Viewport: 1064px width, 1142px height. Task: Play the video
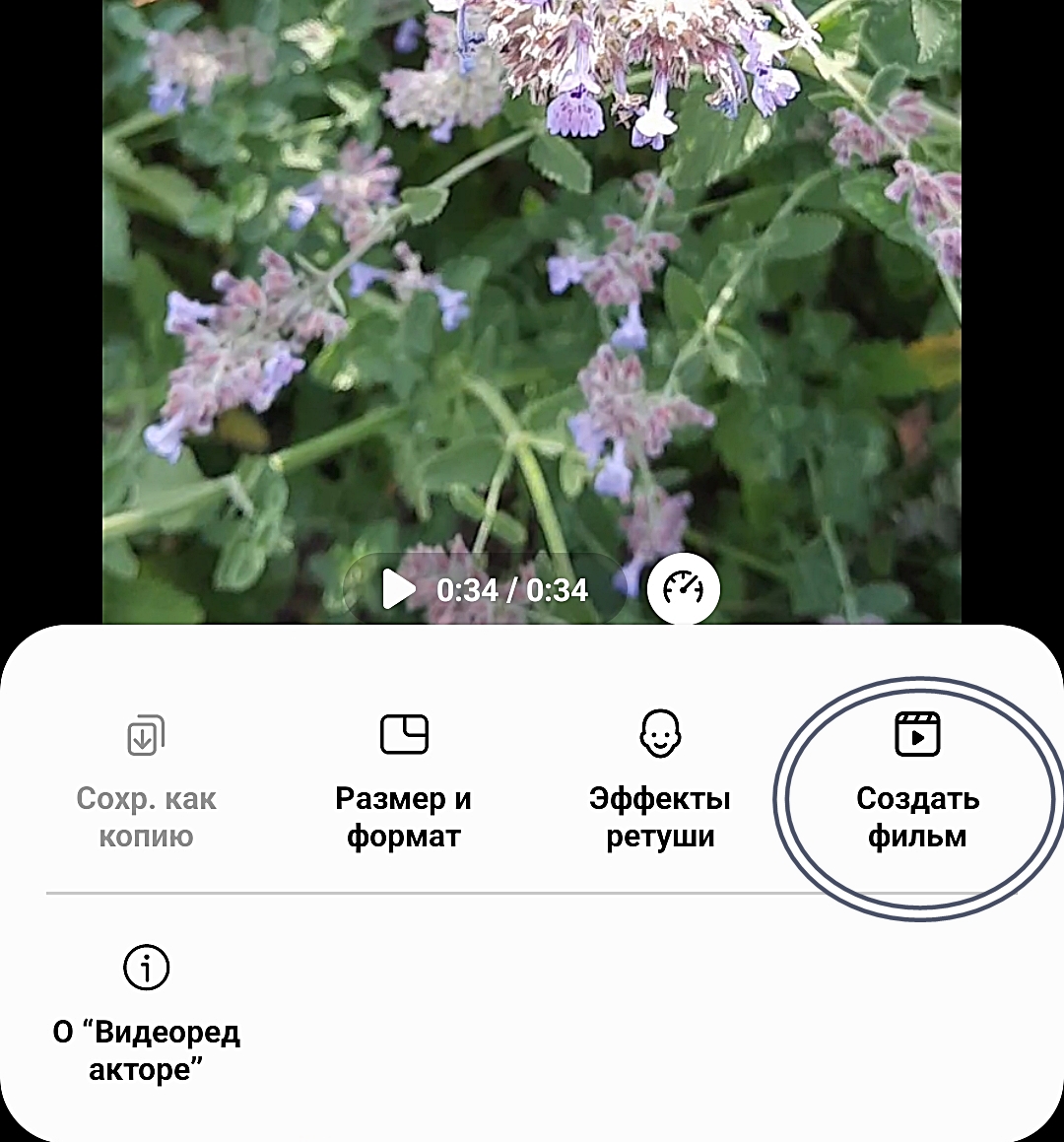click(399, 589)
